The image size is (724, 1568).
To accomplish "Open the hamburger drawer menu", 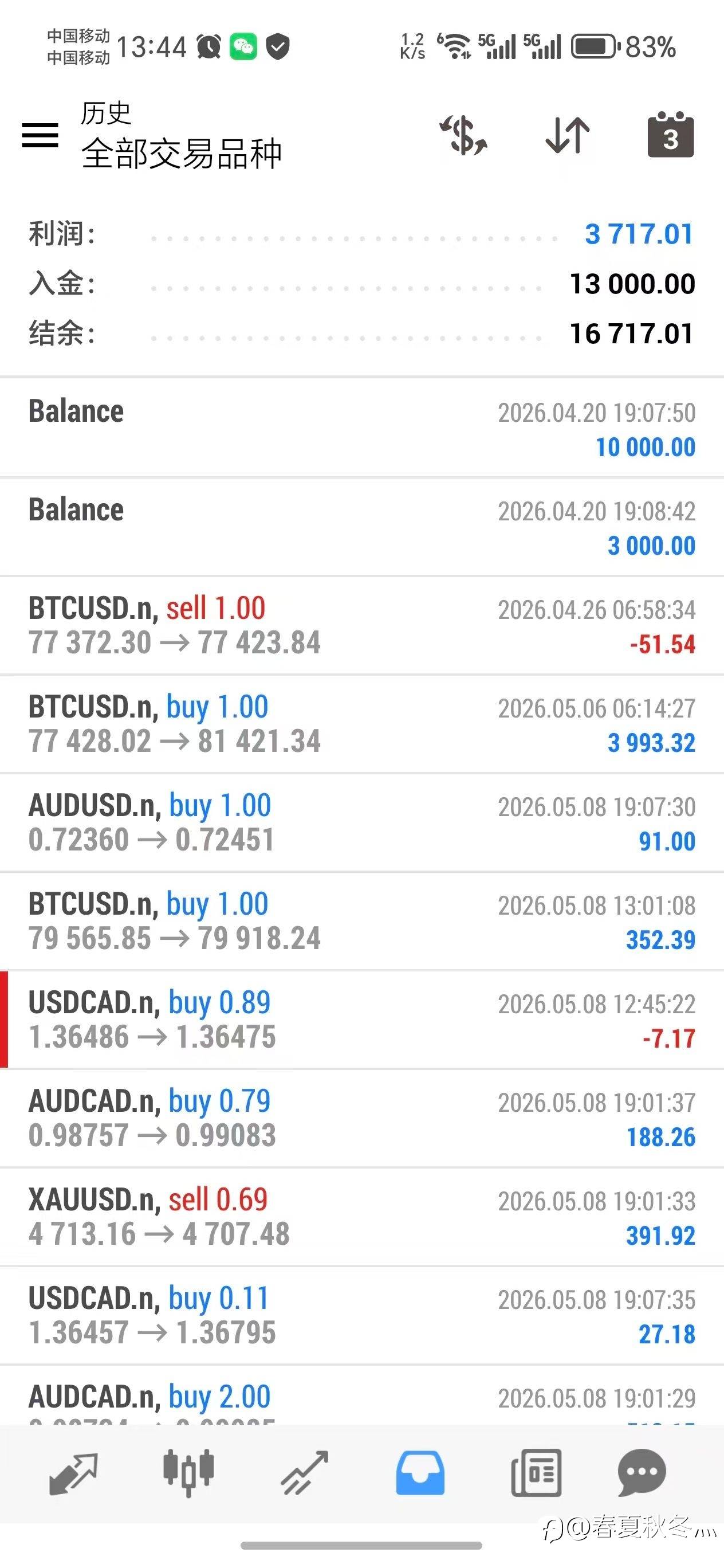I will click(40, 135).
